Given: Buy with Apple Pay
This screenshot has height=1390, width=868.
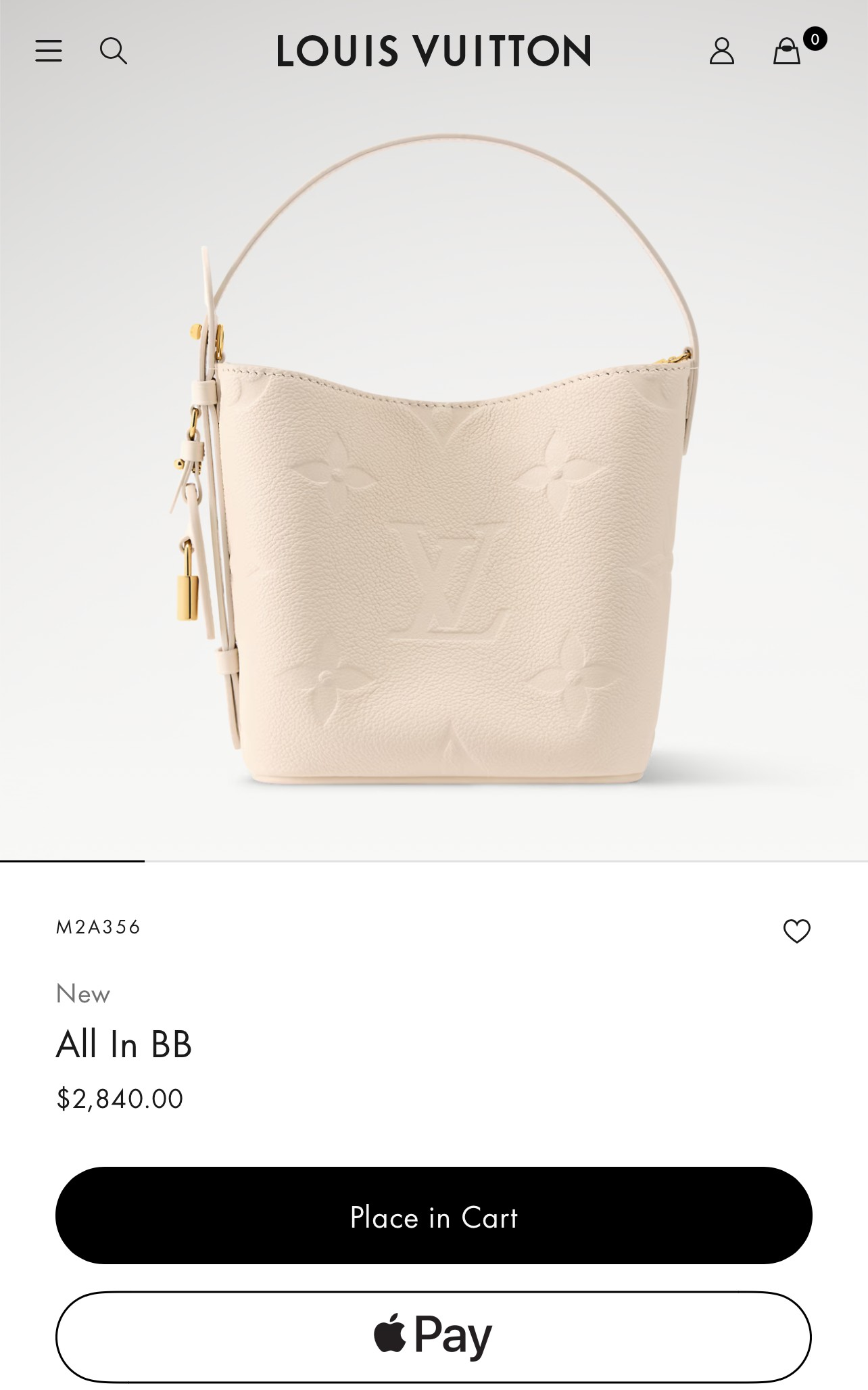Looking at the screenshot, I should coord(434,1337).
